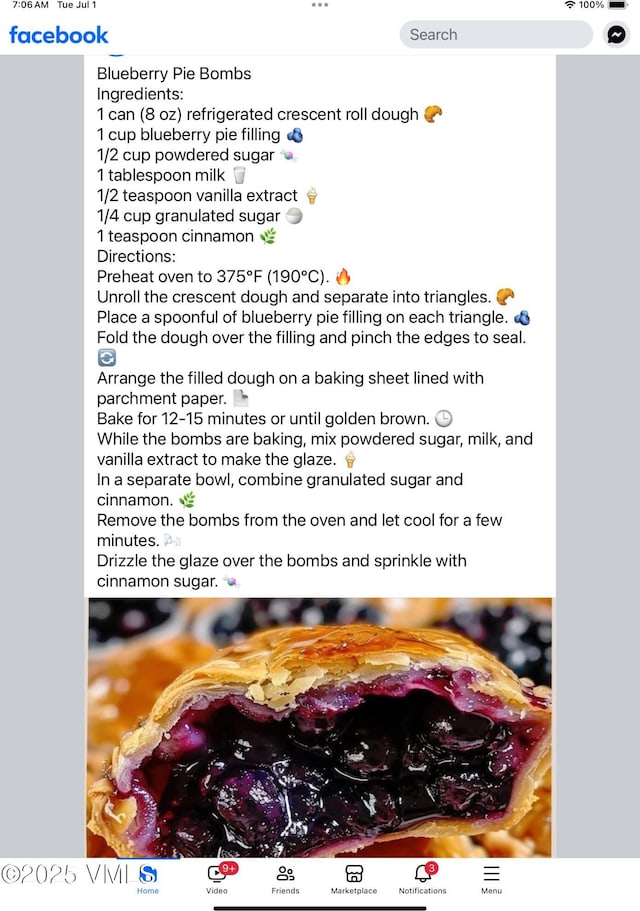This screenshot has height=911, width=640.
Task: Switch to the Video tab
Action: (x=217, y=879)
